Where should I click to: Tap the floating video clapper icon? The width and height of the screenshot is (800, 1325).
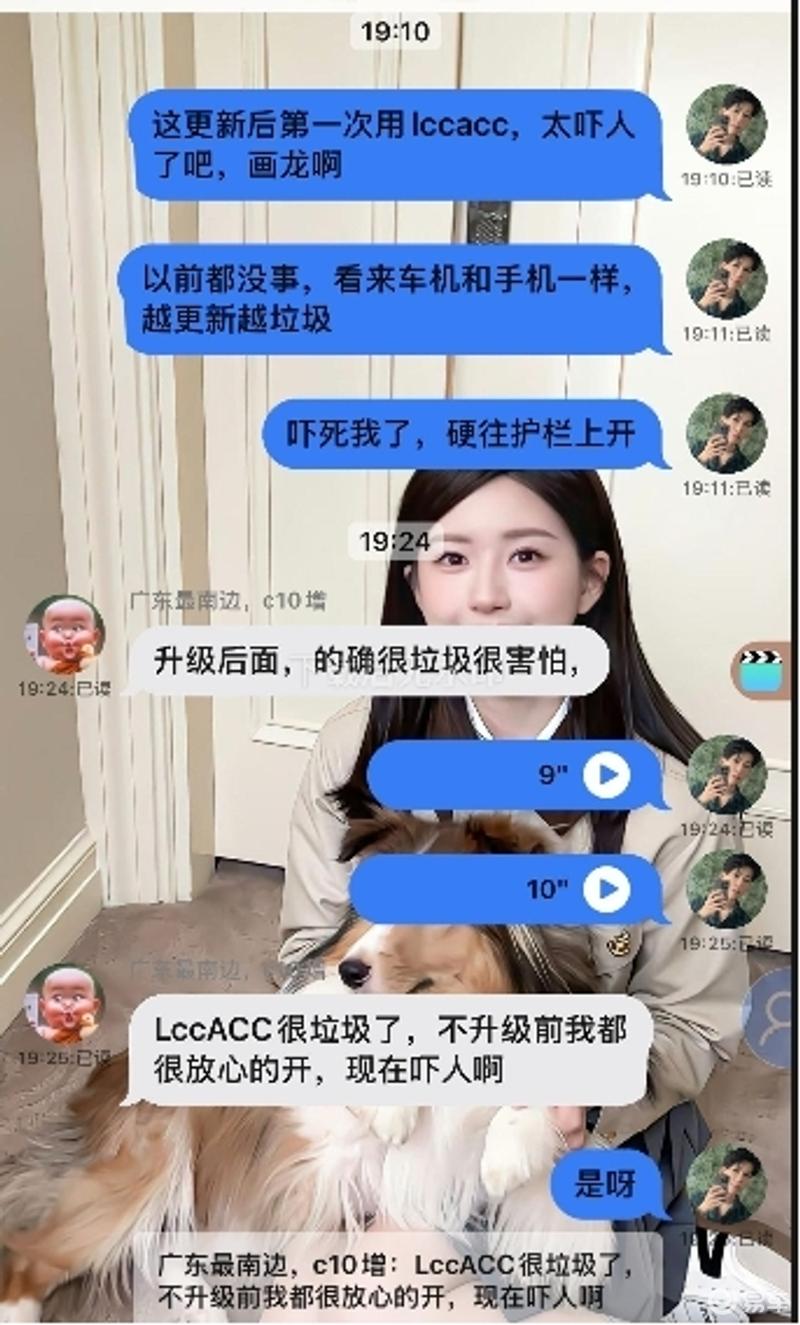pos(762,669)
